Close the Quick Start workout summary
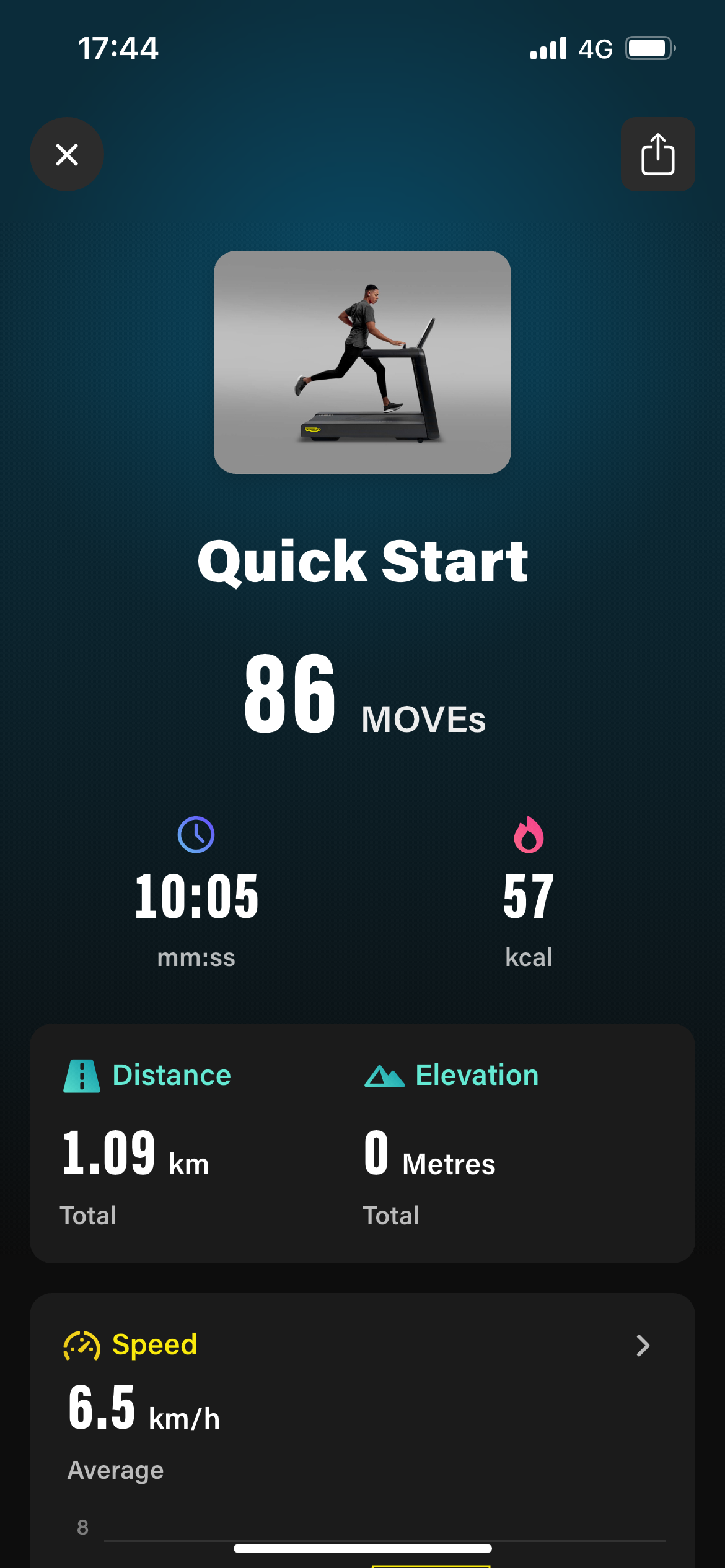 point(67,154)
